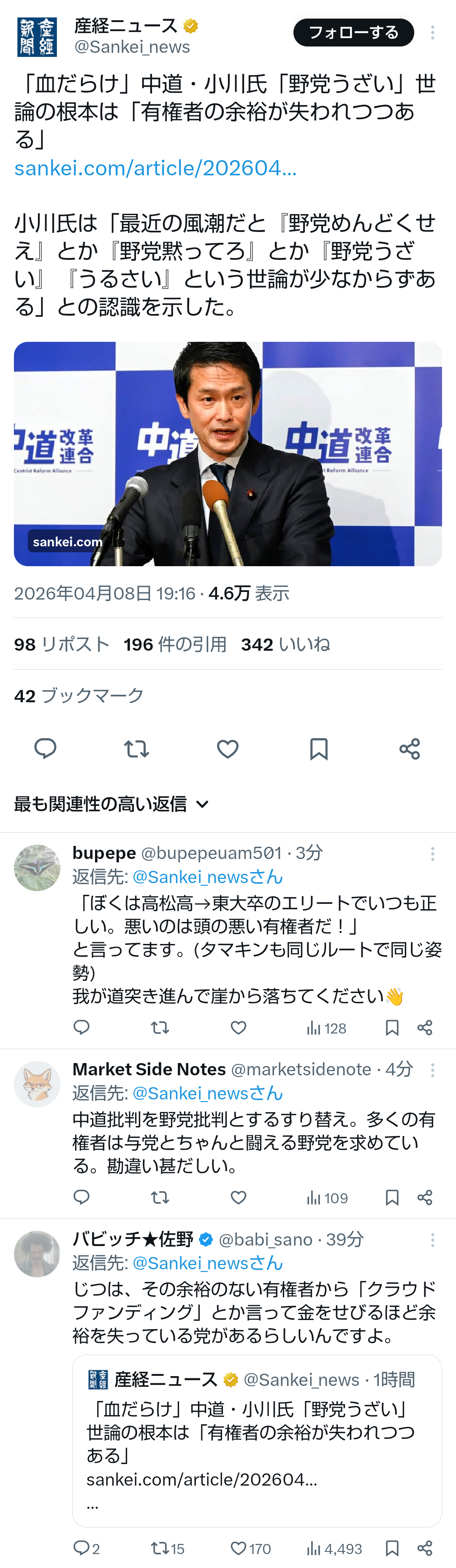456x1568 pixels.
Task: View the 196 件の引用 quotes list
Action: 175,644
